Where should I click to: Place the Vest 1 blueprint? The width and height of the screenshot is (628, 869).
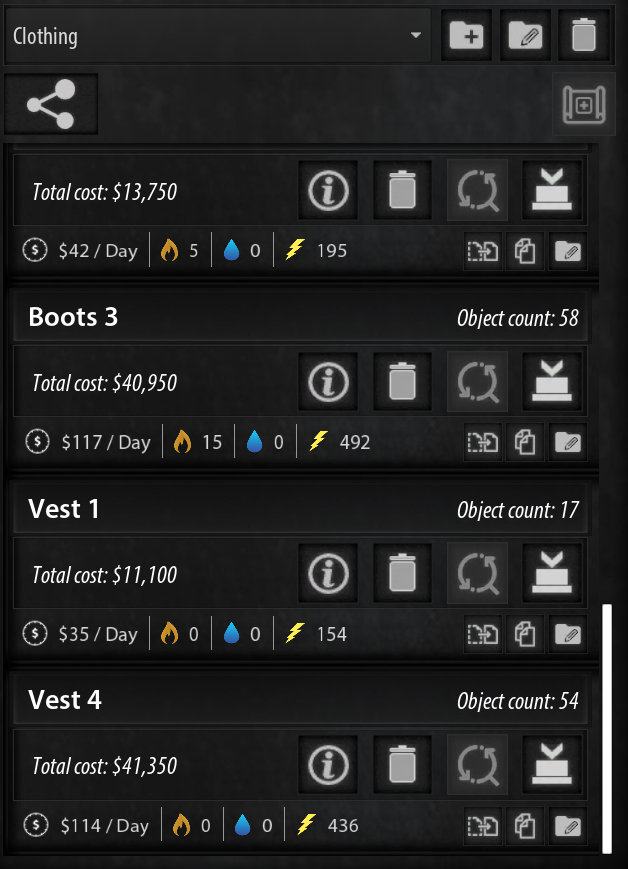point(549,574)
